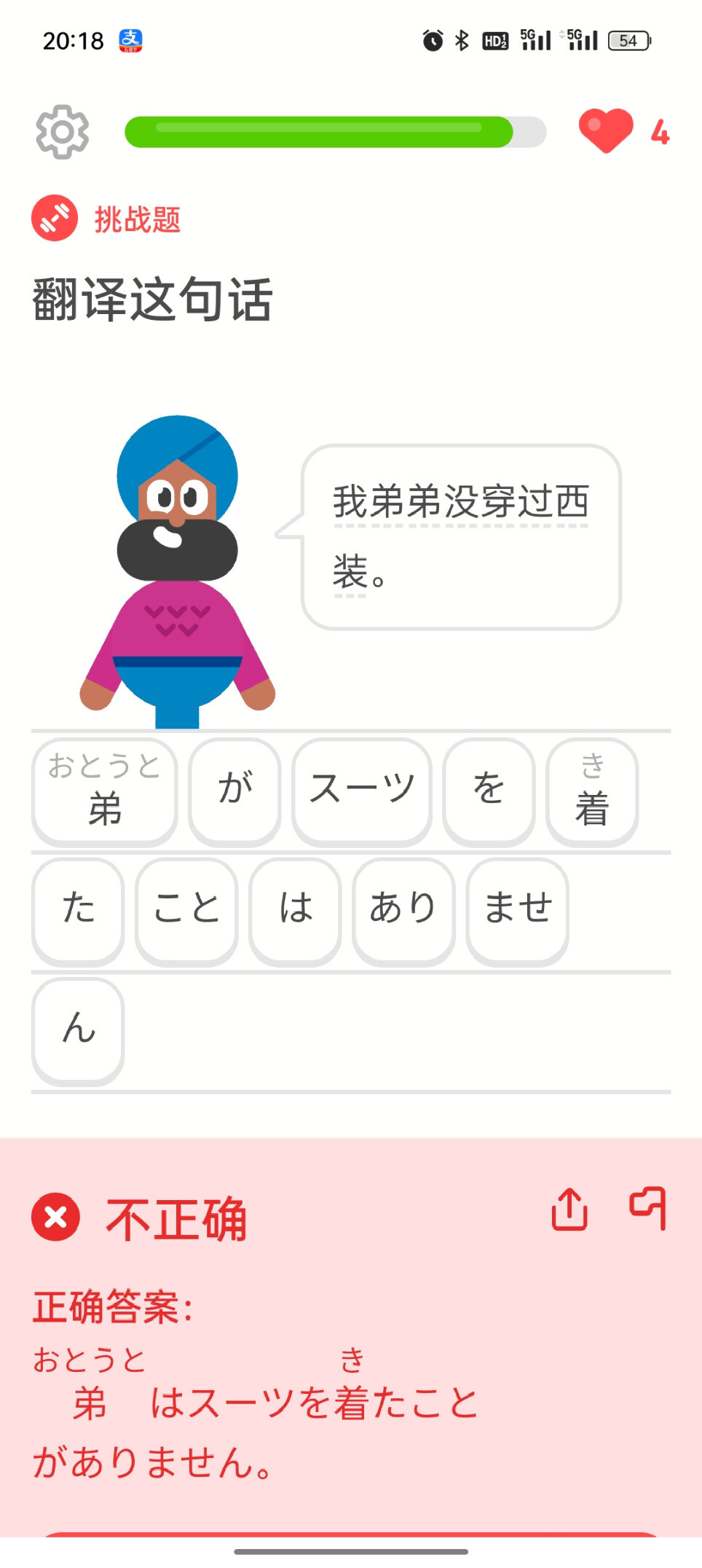Tap the た word tile
Screen dimensions: 702x1568
pyautogui.click(x=78, y=911)
